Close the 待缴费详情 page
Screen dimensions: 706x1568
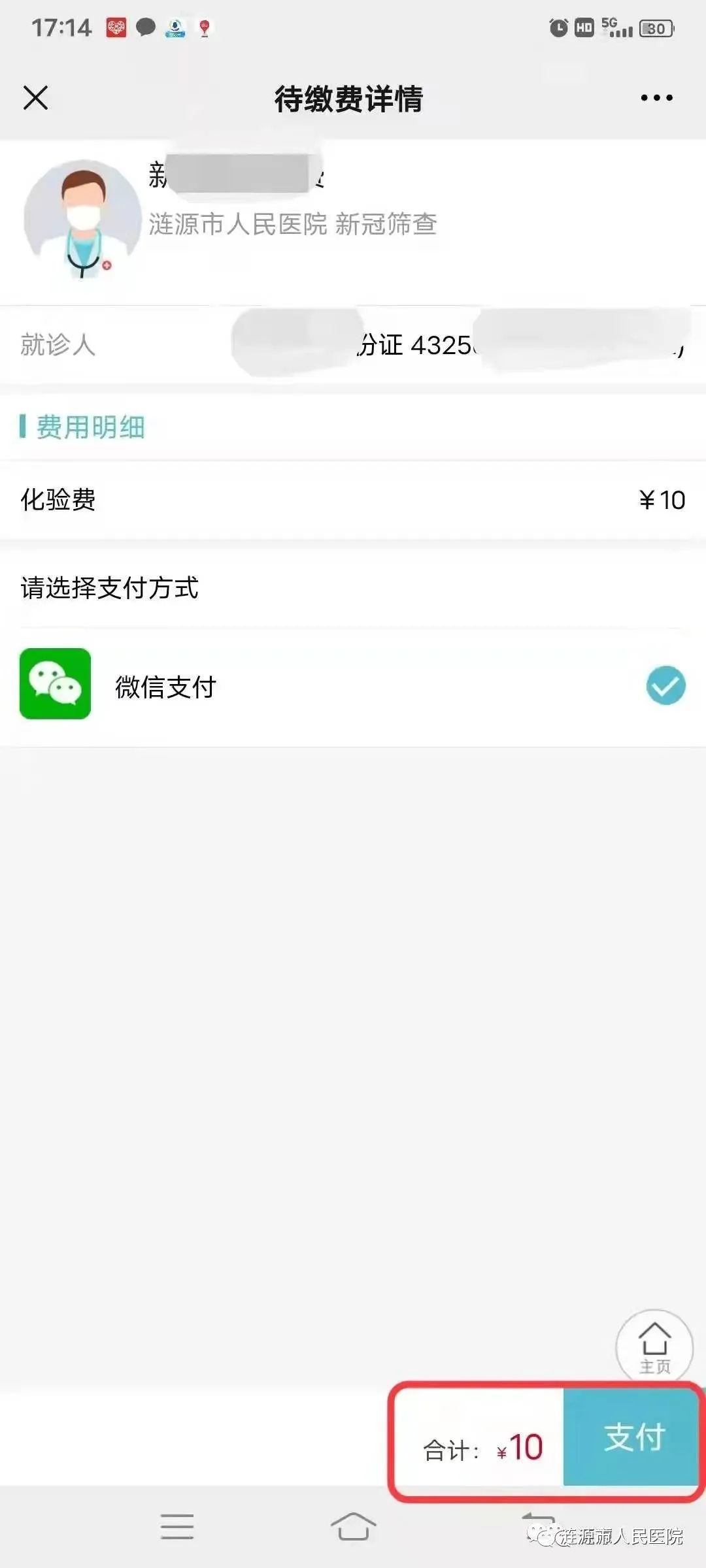[35, 98]
